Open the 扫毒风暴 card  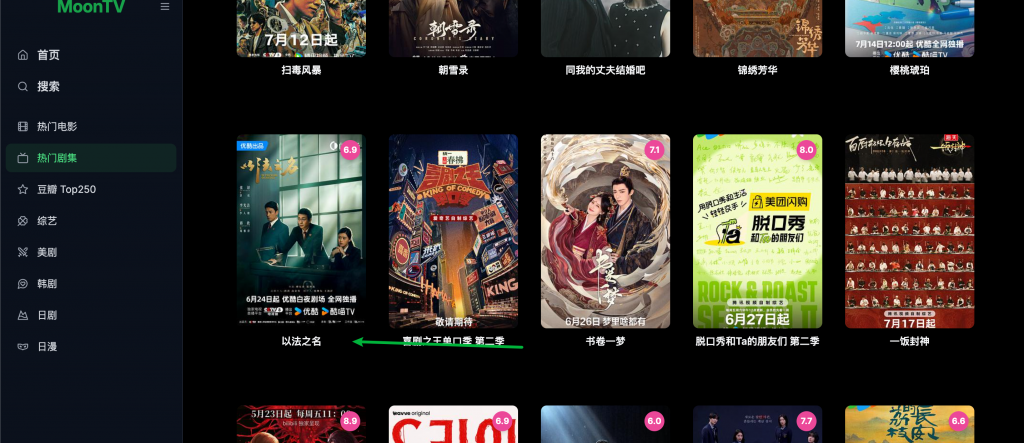coord(301,28)
